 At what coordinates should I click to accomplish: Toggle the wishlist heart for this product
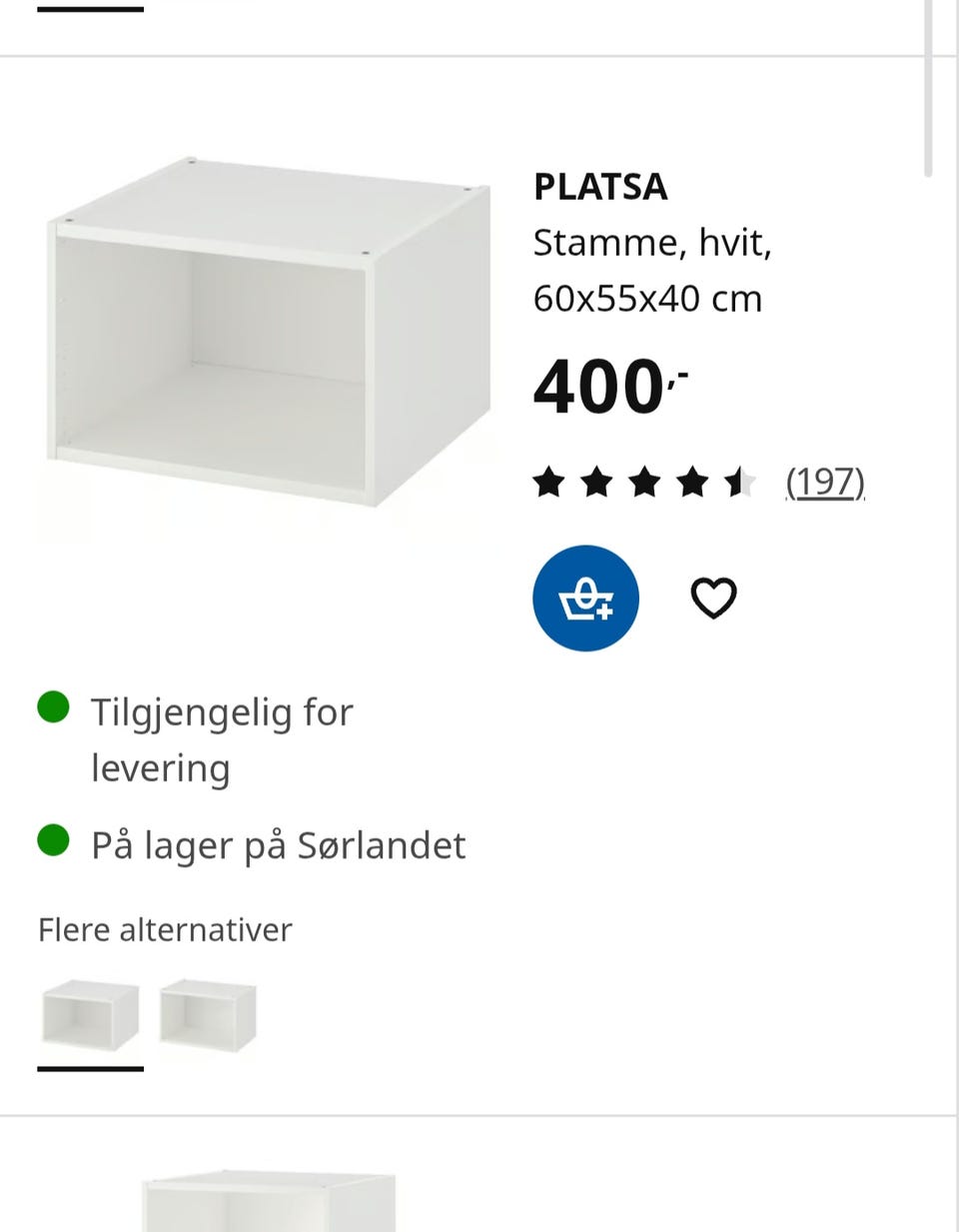point(713,598)
